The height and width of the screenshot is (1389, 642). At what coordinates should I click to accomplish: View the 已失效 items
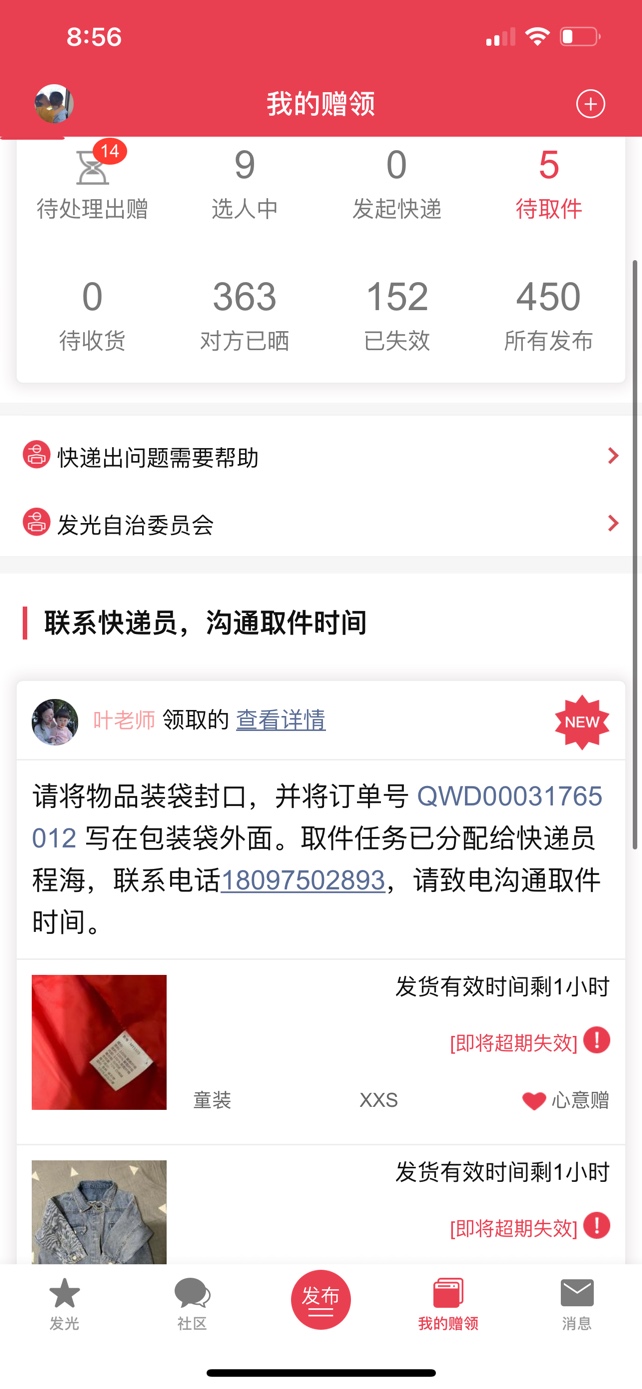[x=397, y=316]
